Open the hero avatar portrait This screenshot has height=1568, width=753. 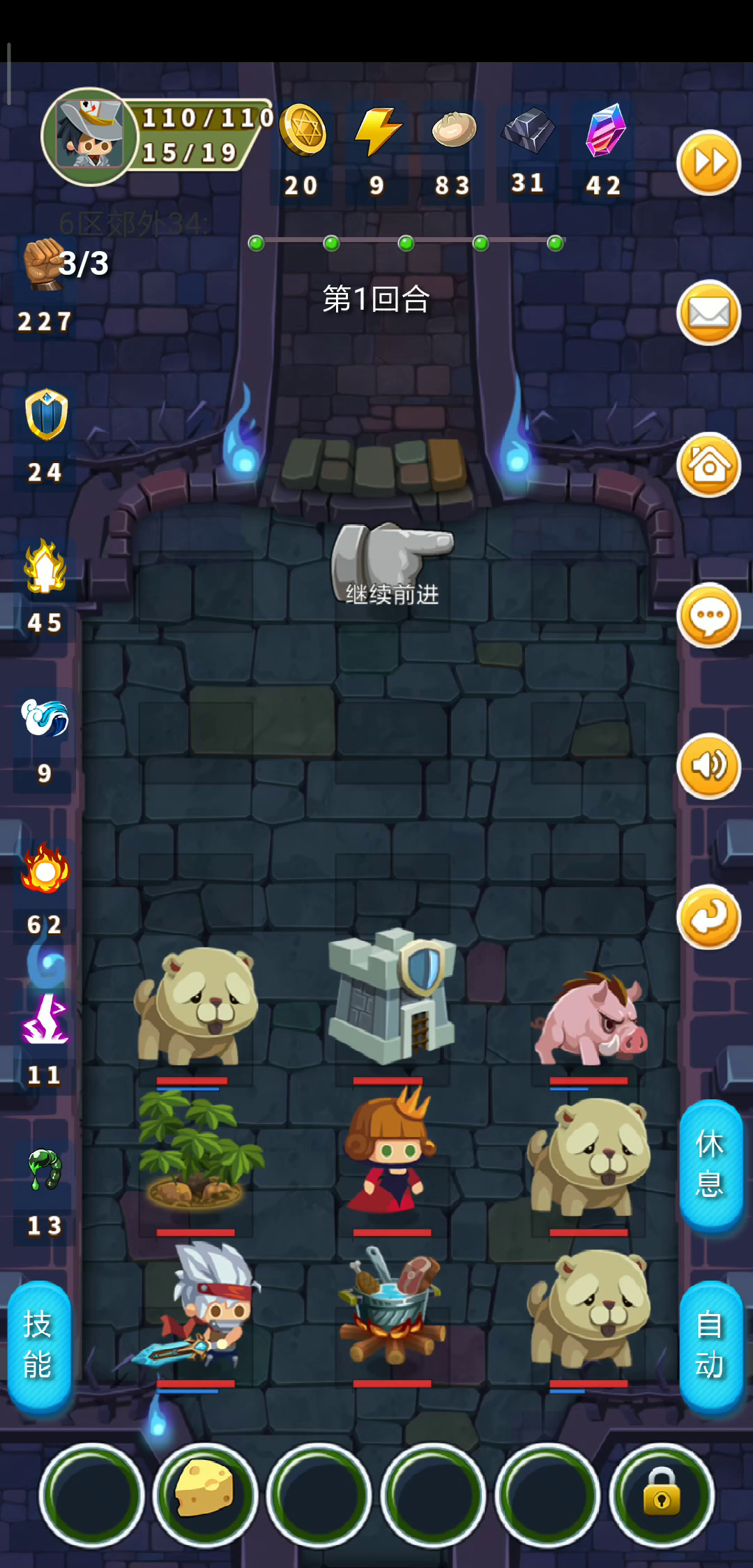89,136
